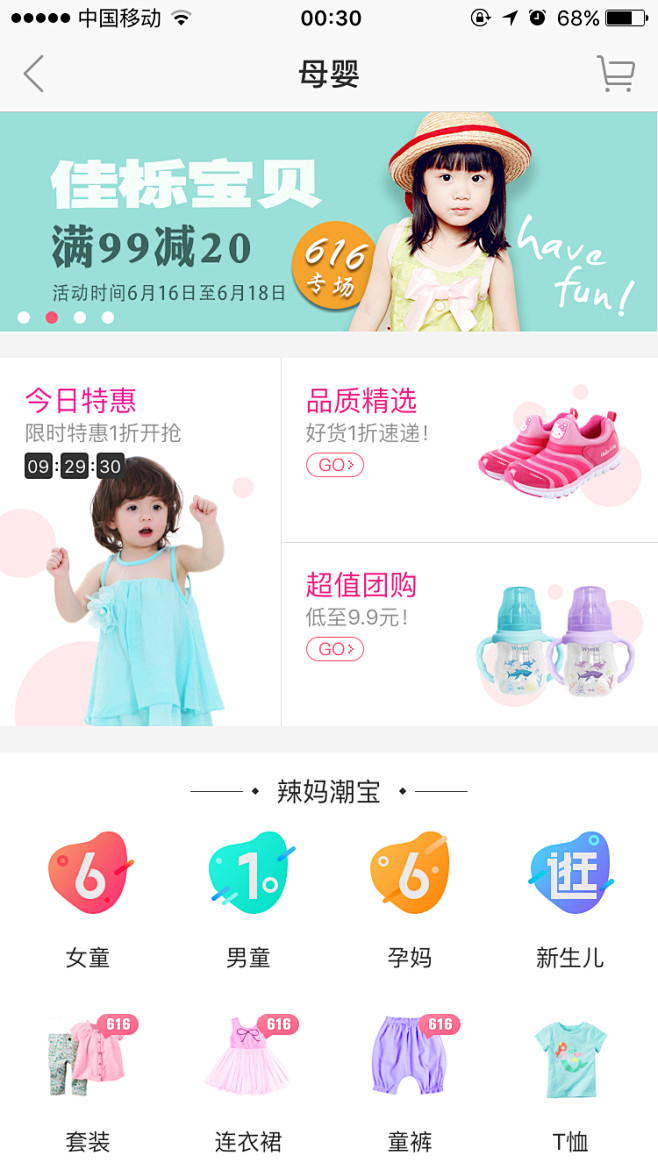Go back using the arrow
The width and height of the screenshot is (658, 1170).
point(34,75)
